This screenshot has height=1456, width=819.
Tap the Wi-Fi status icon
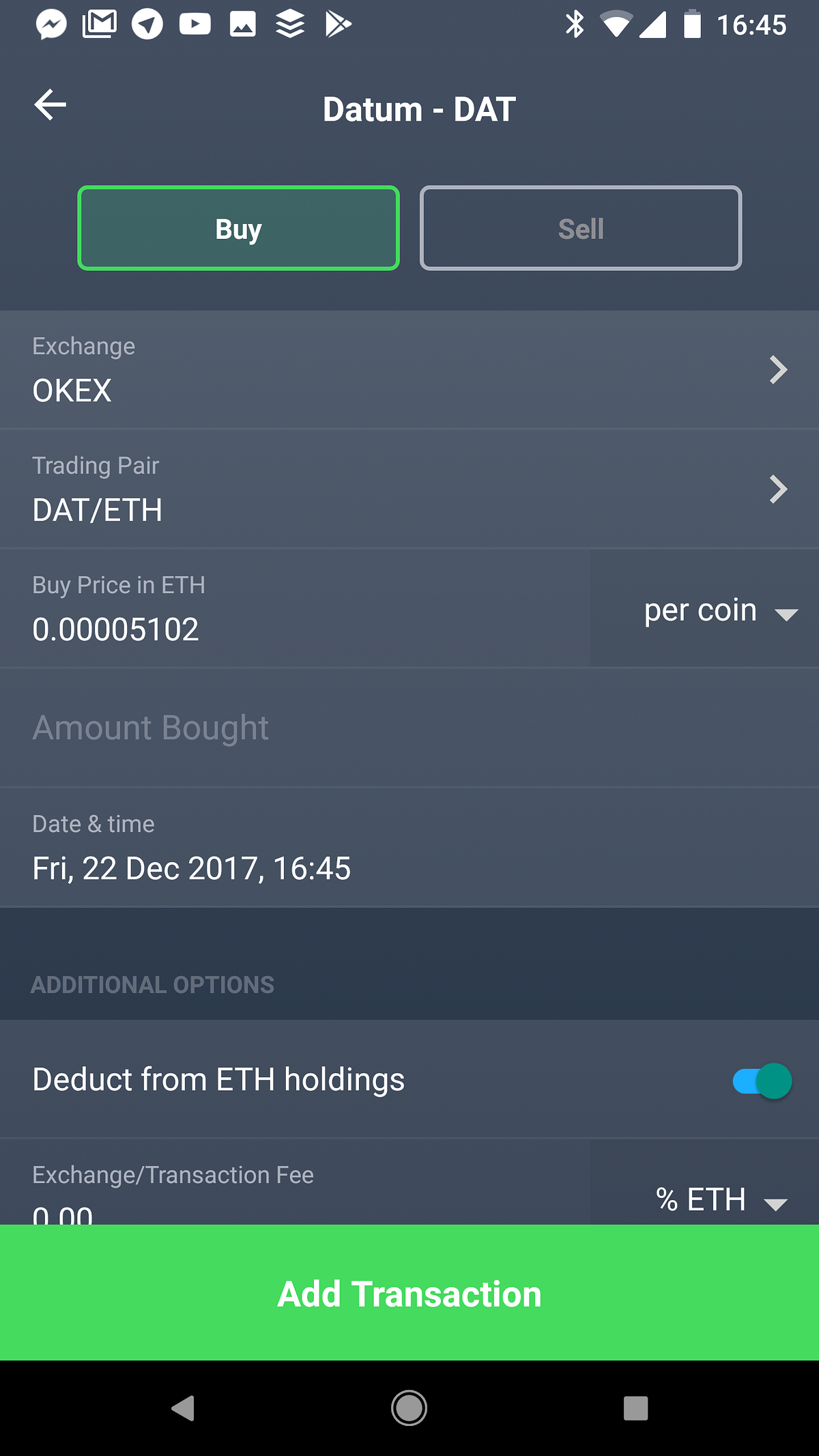point(618,25)
